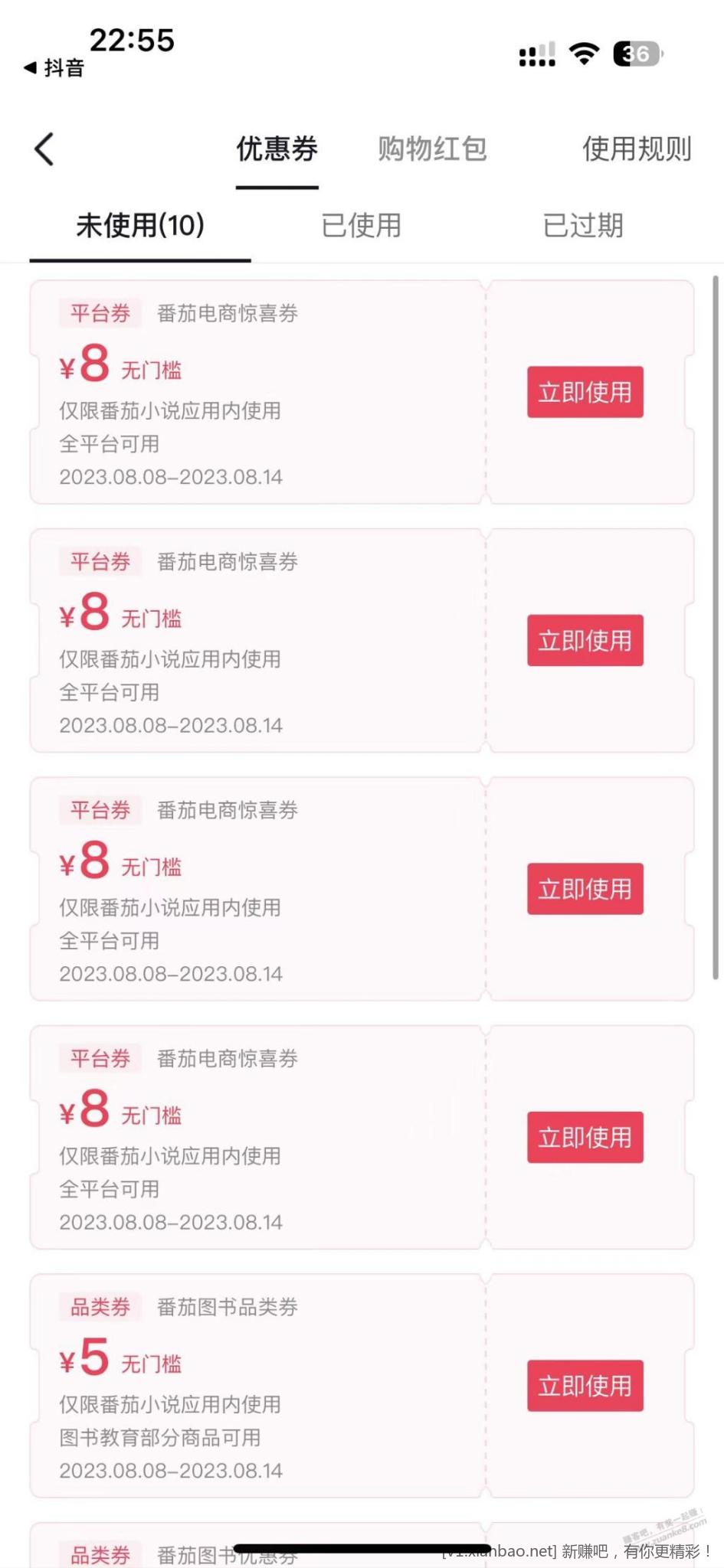View the 已过期 coupons

pyautogui.click(x=582, y=225)
